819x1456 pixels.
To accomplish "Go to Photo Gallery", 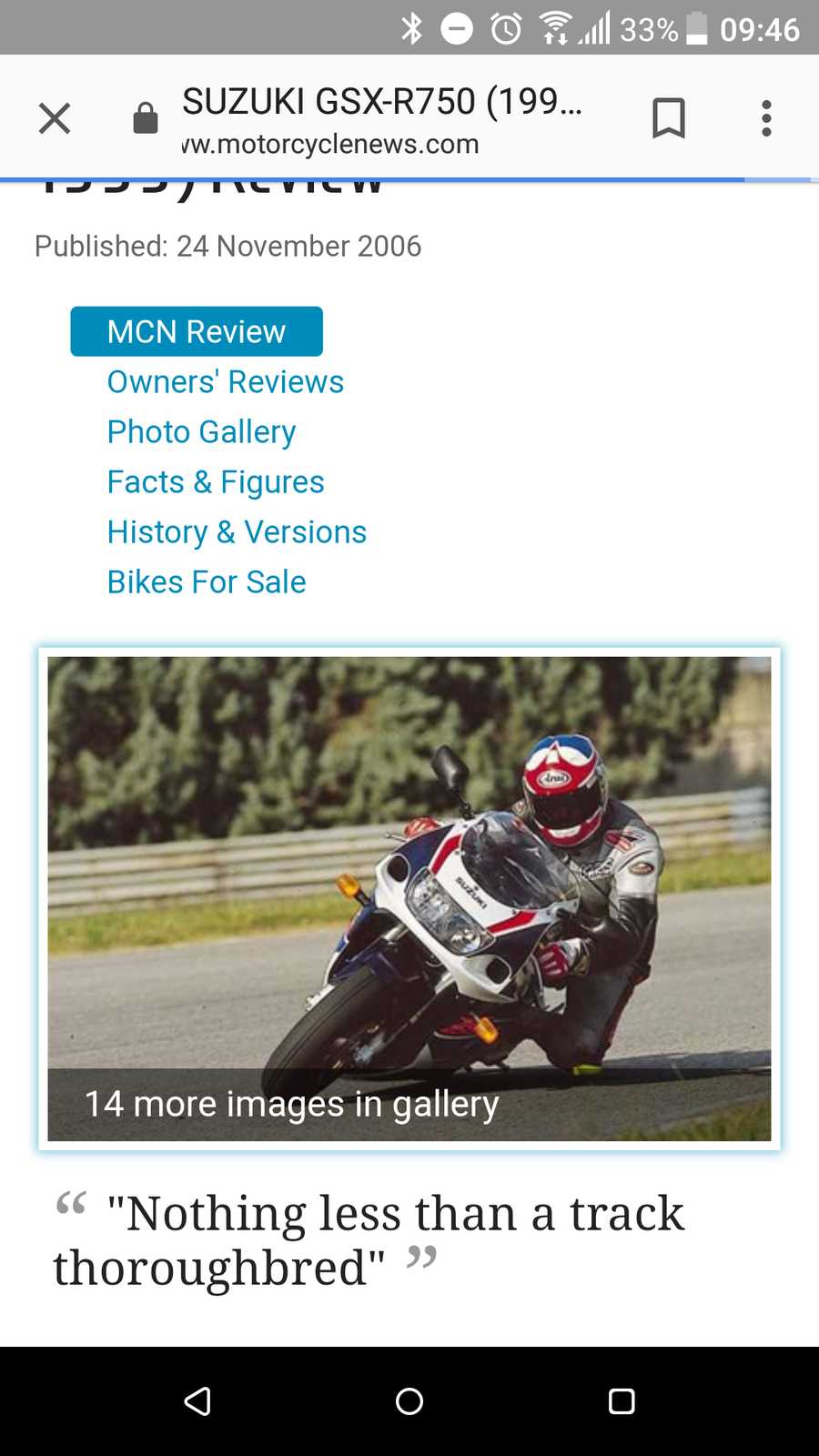I will [201, 432].
